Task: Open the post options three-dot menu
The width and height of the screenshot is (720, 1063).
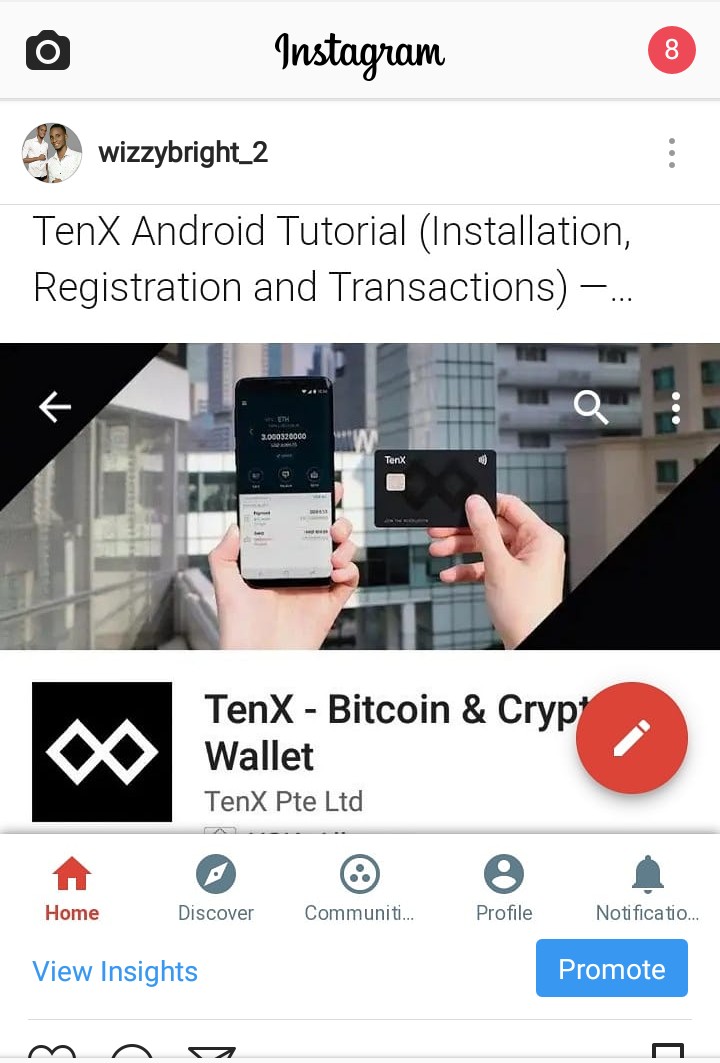Action: point(671,153)
